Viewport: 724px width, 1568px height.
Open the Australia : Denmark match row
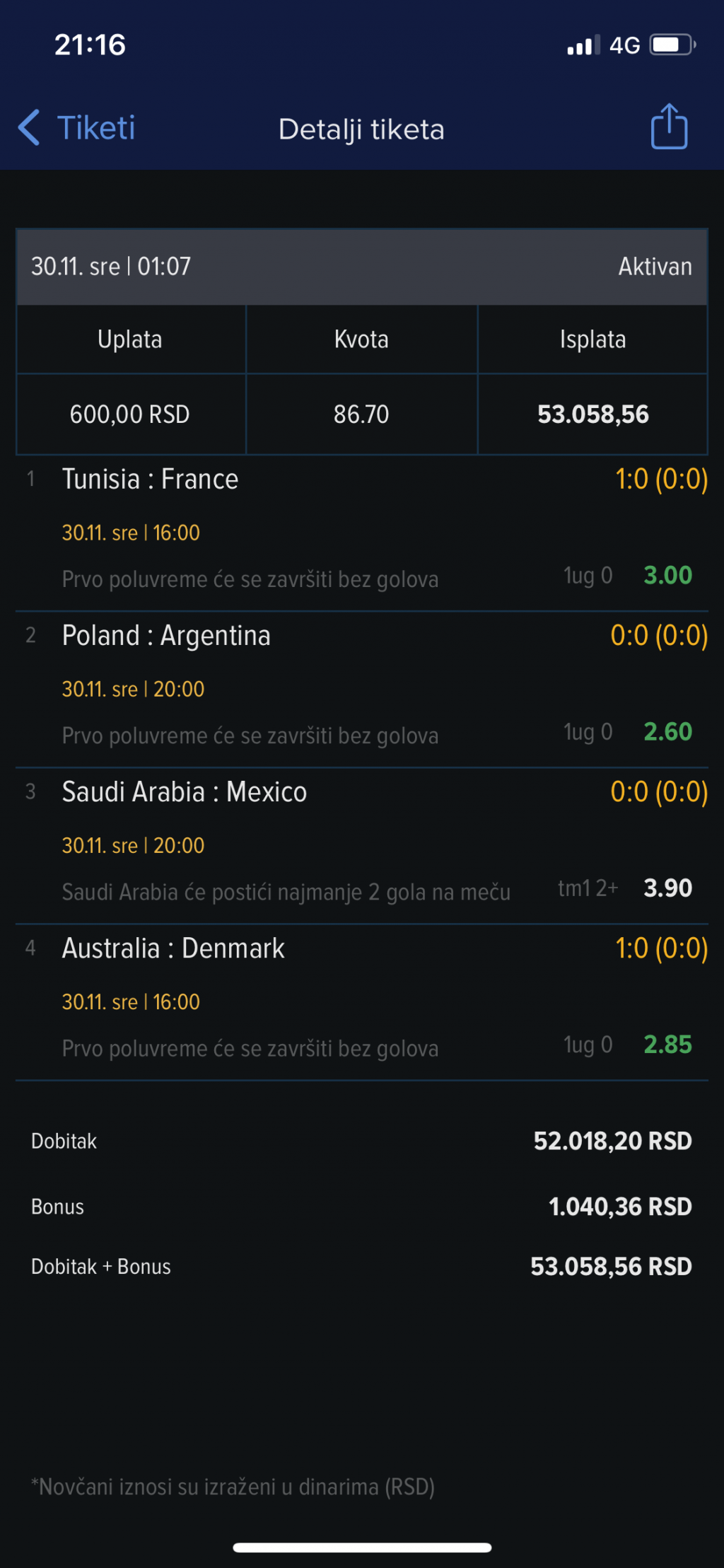click(362, 1002)
